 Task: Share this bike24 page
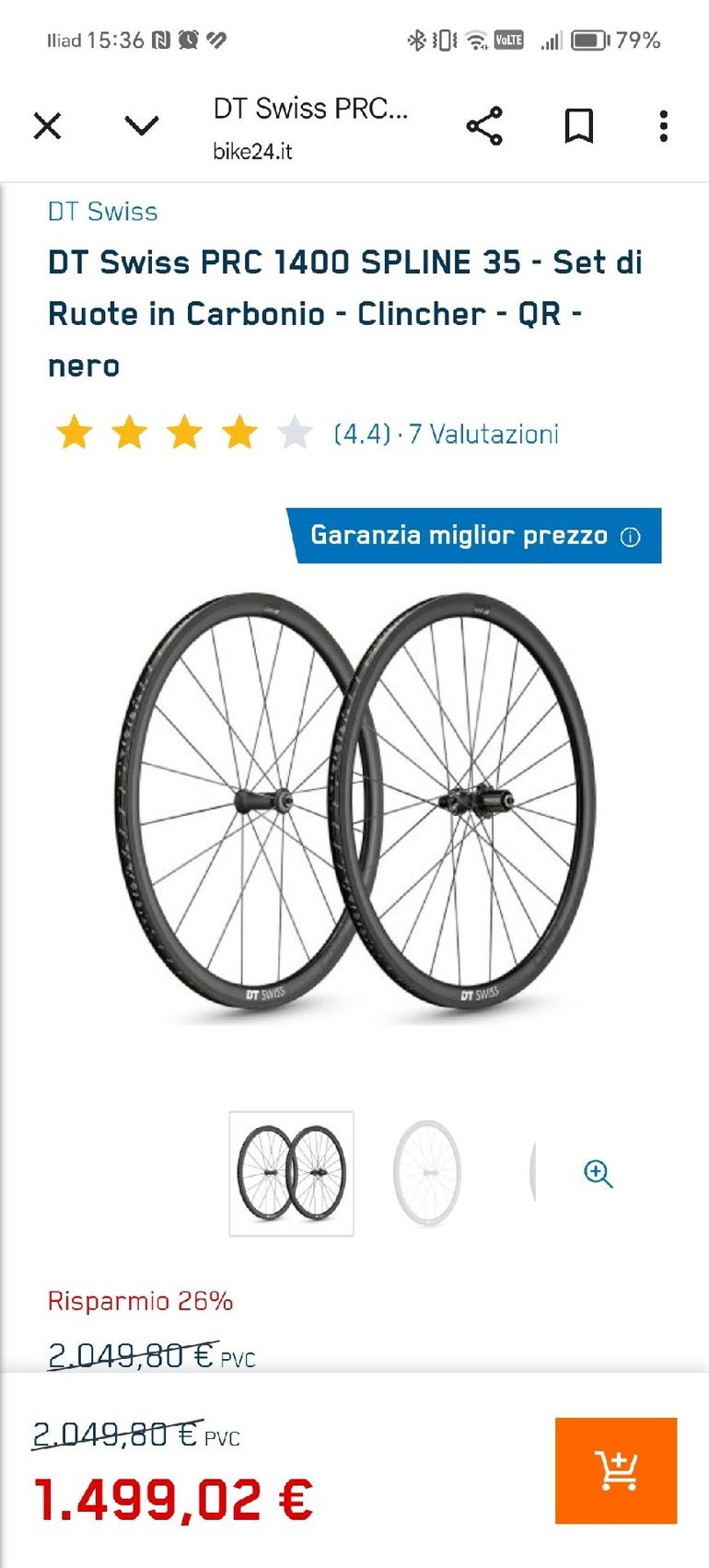click(484, 126)
